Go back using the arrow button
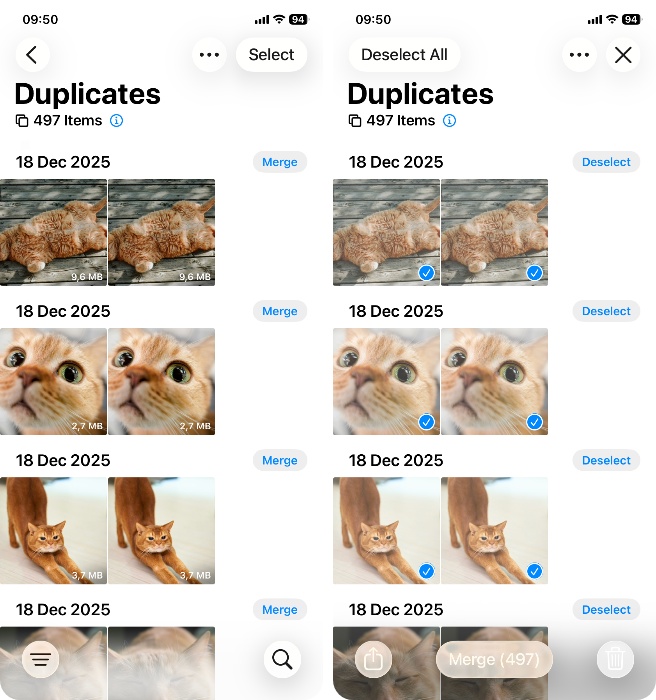 point(32,55)
